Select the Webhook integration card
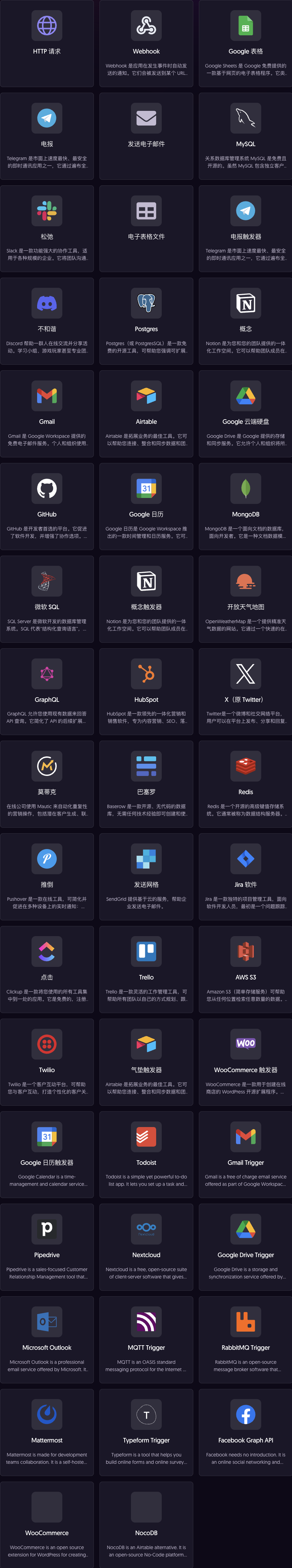 (146, 43)
